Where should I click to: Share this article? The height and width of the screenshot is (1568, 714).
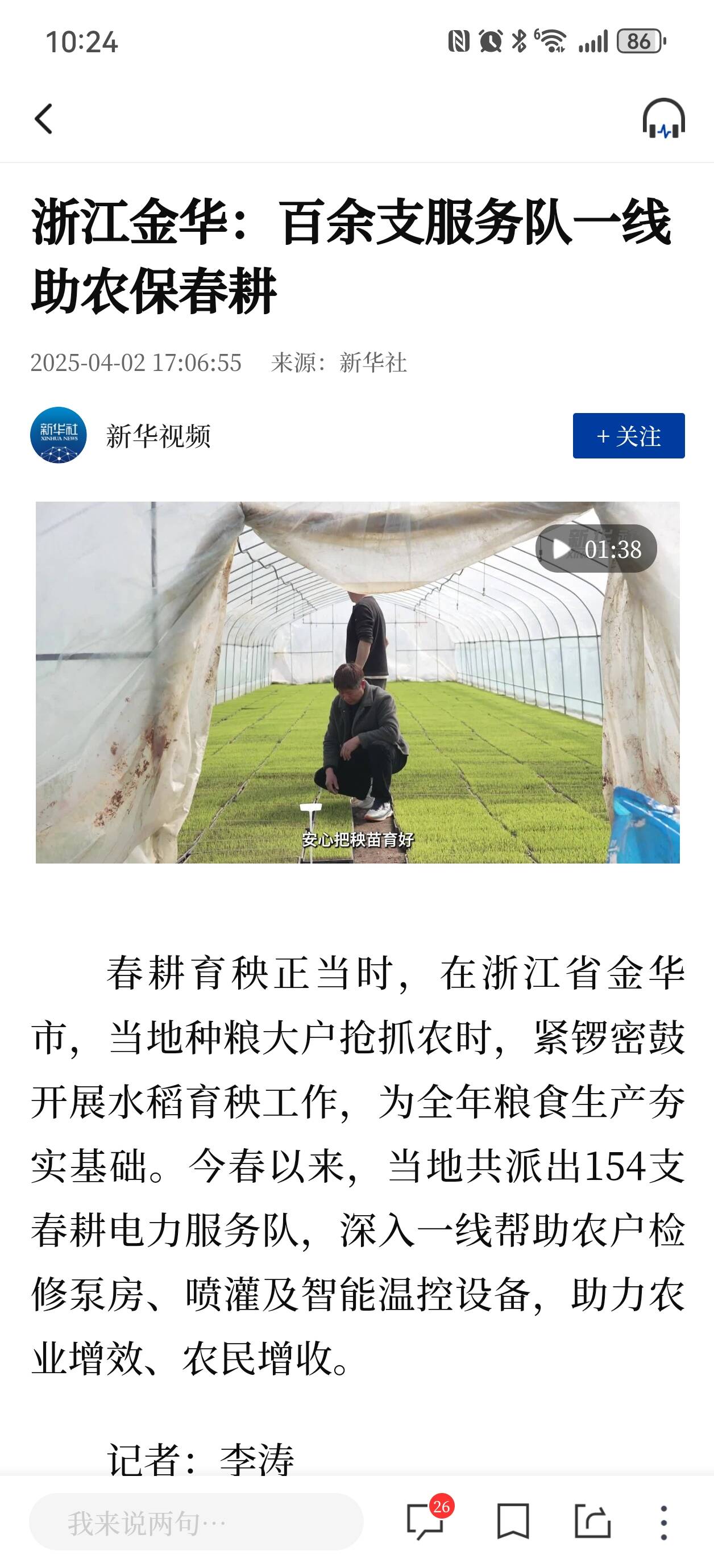[x=592, y=1523]
